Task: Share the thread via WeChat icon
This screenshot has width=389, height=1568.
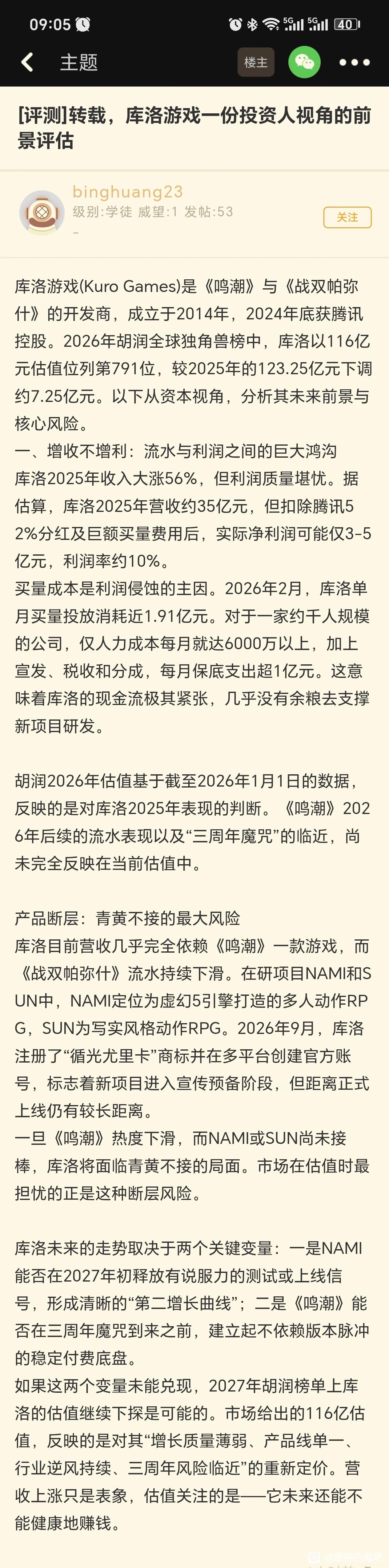Action: point(304,62)
